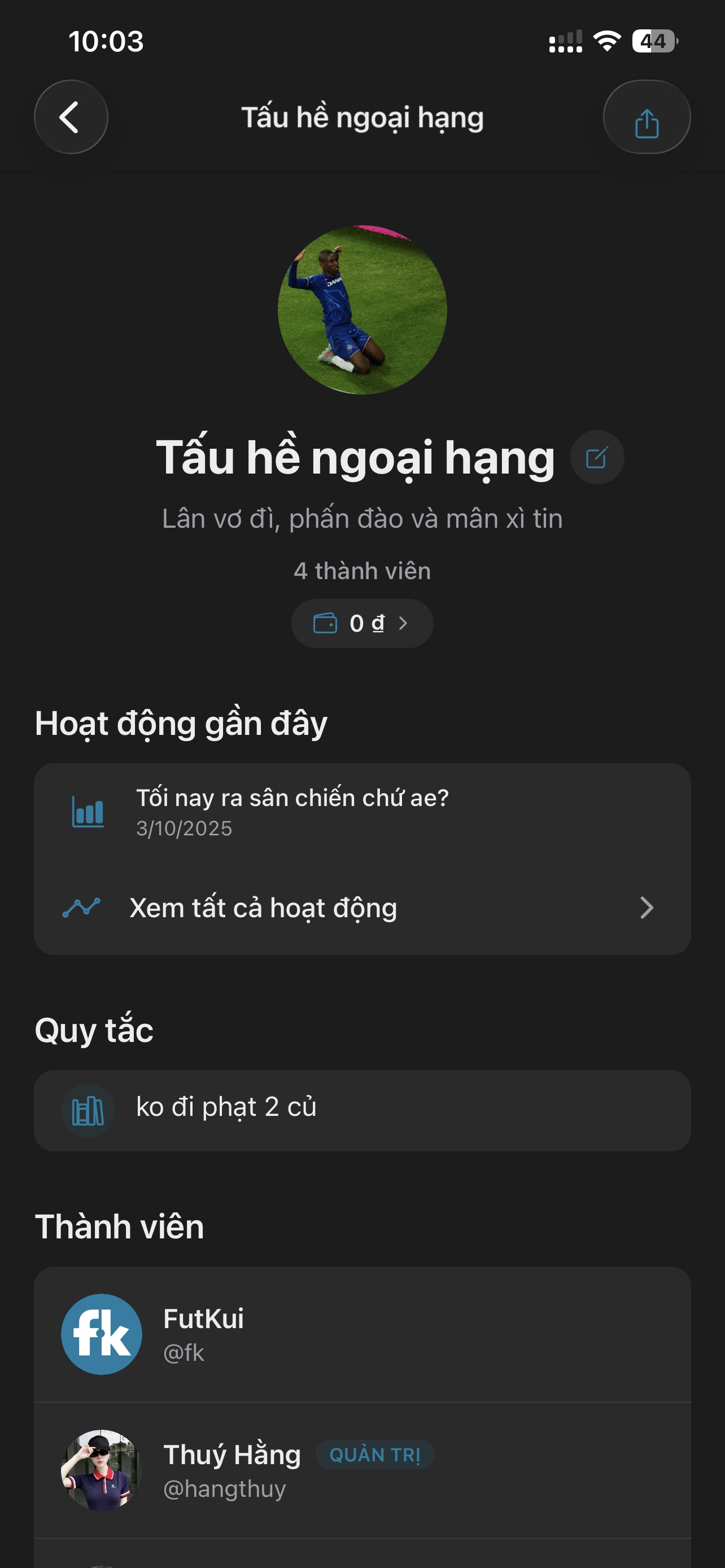This screenshot has width=725, height=1568.
Task: Go back using the back arrow
Action: [x=71, y=117]
